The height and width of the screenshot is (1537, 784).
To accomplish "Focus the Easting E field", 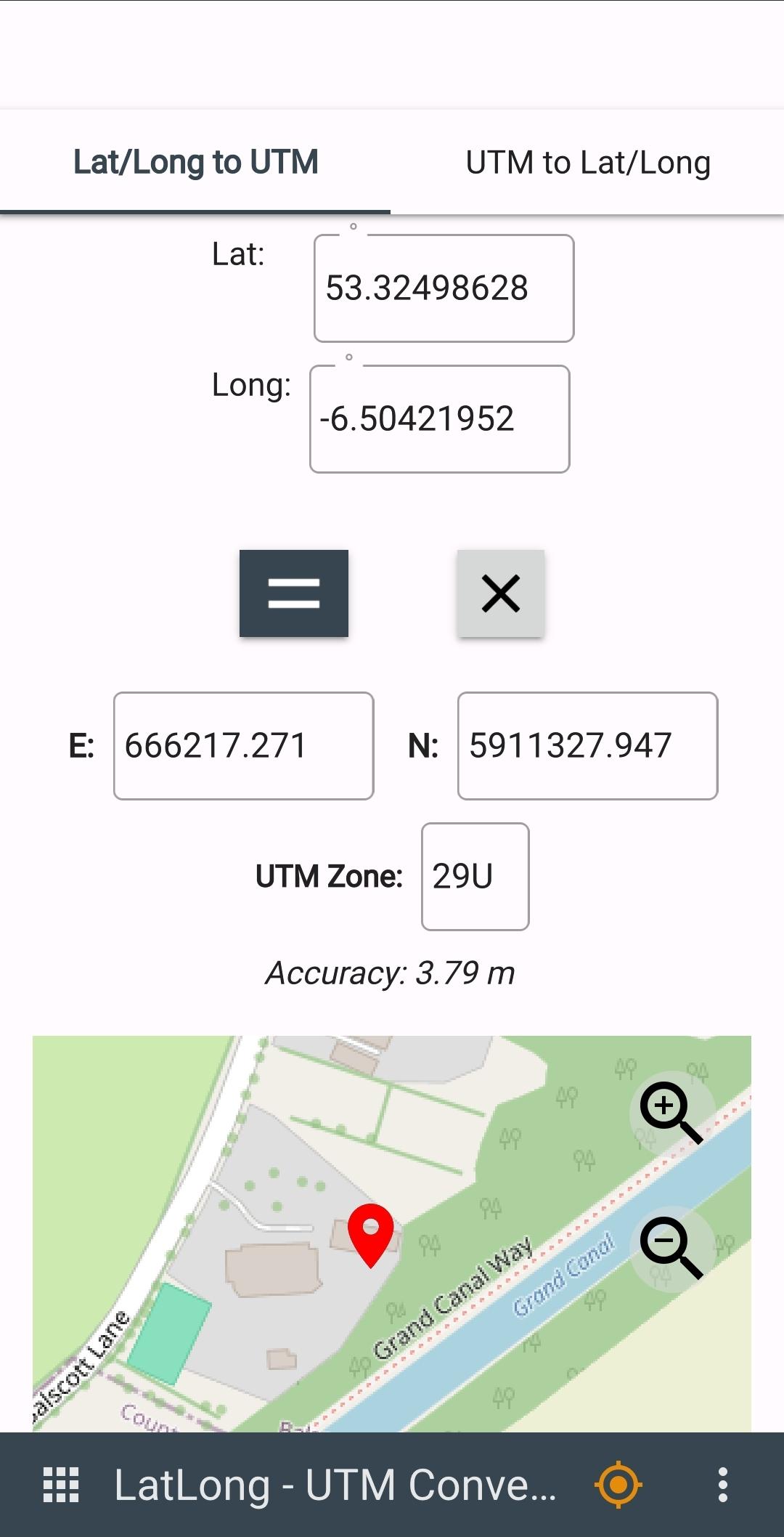I will pos(243,746).
